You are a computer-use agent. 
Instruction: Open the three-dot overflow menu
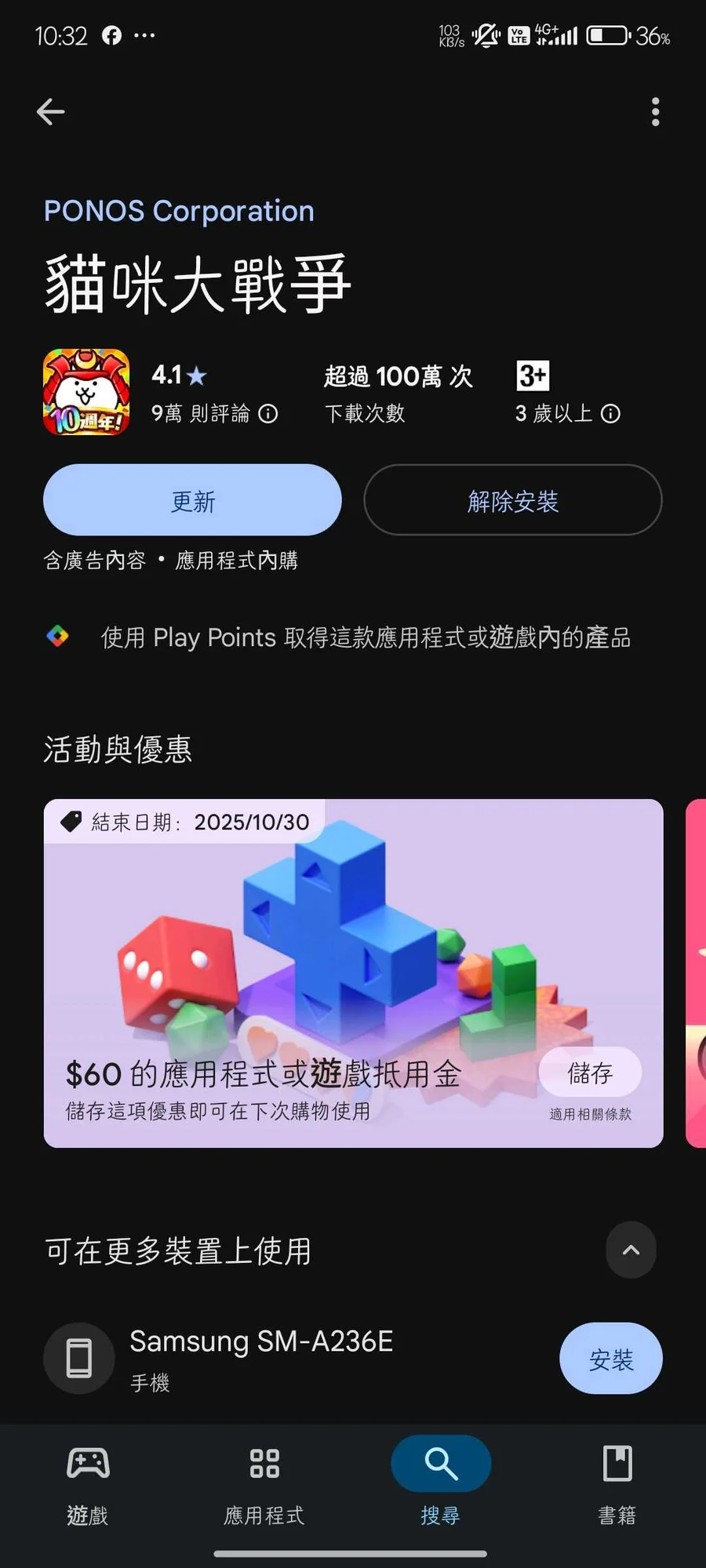tap(655, 112)
